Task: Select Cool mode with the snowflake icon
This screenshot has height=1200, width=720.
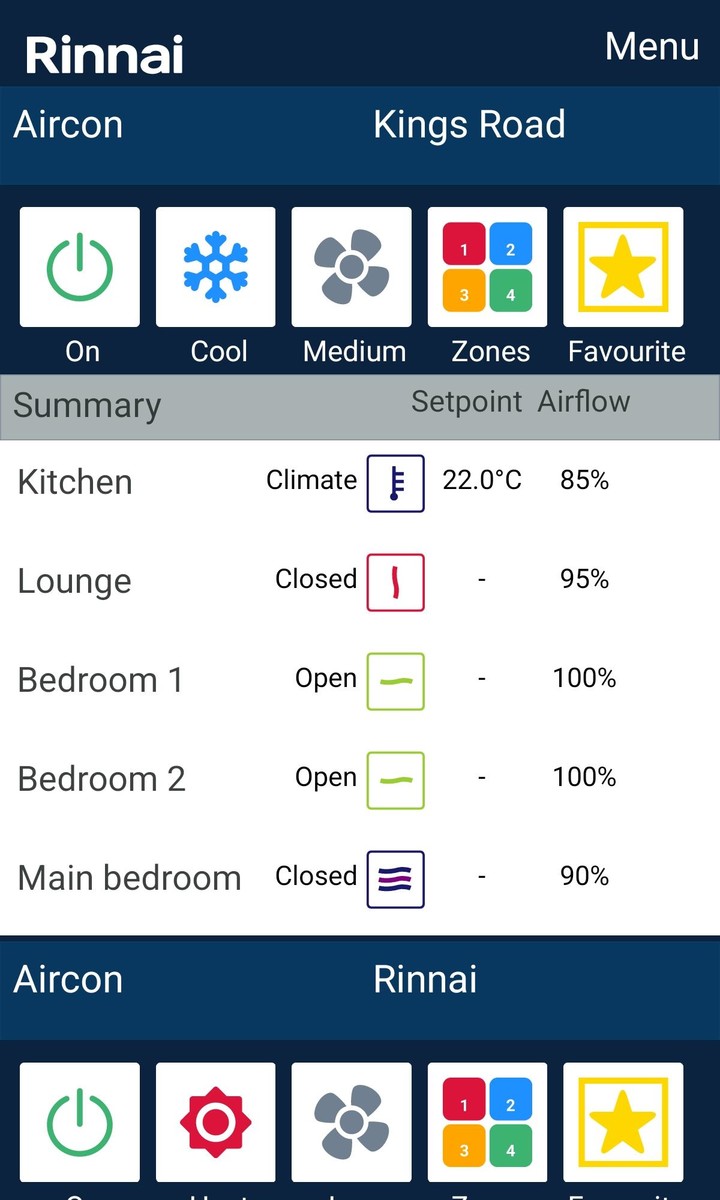Action: point(215,266)
